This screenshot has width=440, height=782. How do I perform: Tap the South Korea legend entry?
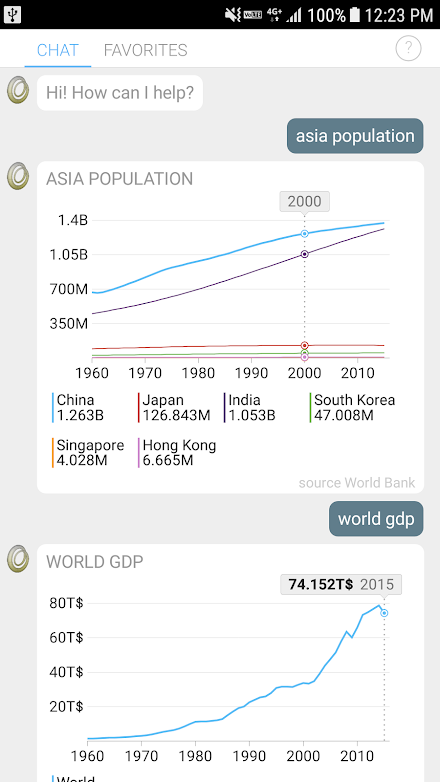click(352, 407)
